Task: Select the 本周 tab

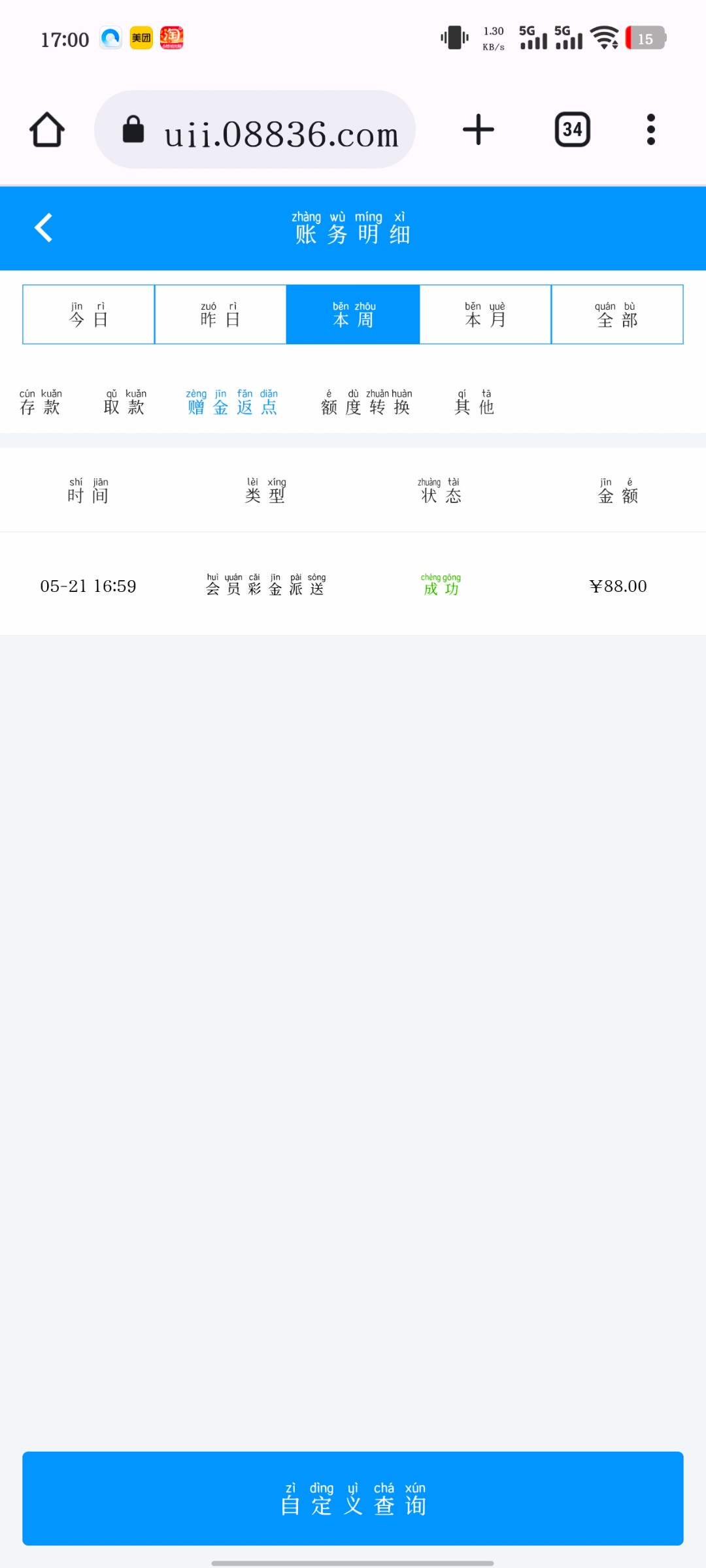Action: 353,314
